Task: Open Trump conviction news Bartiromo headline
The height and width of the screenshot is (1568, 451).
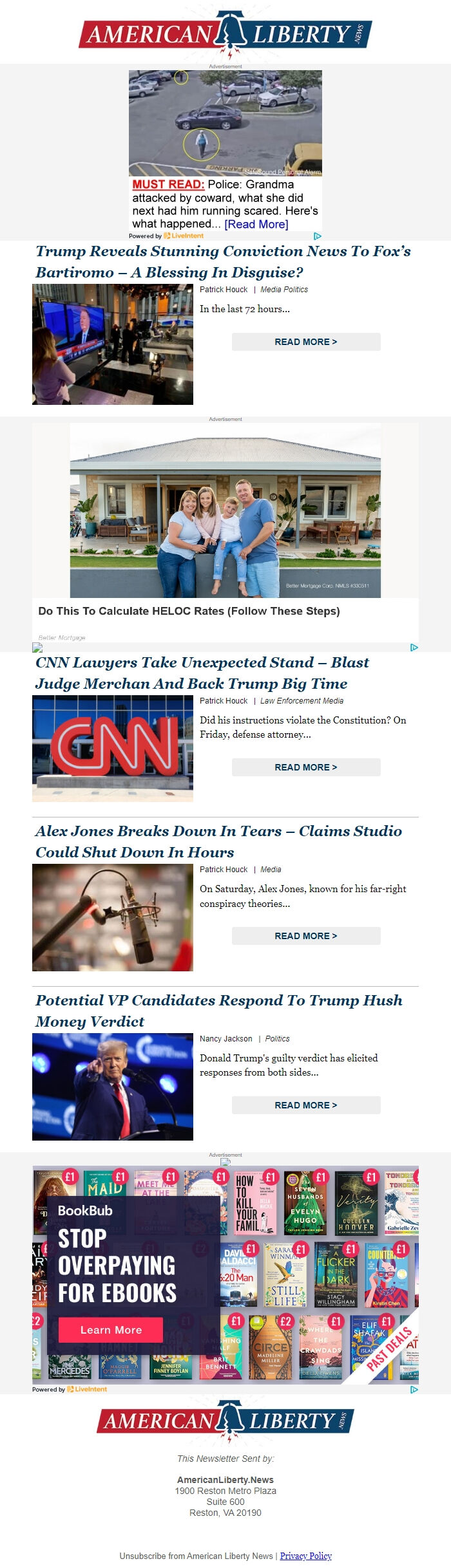Action: tap(223, 261)
